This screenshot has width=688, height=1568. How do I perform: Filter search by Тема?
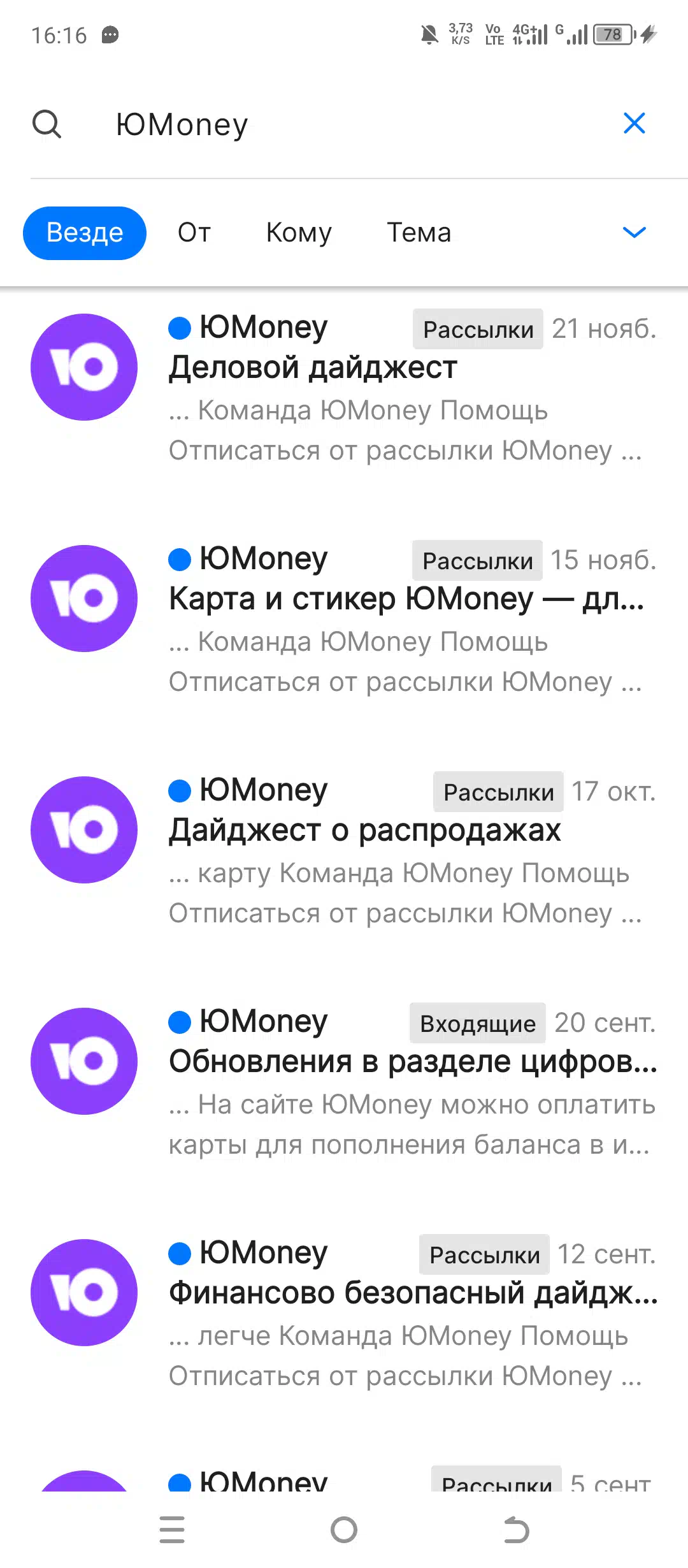pos(419,233)
